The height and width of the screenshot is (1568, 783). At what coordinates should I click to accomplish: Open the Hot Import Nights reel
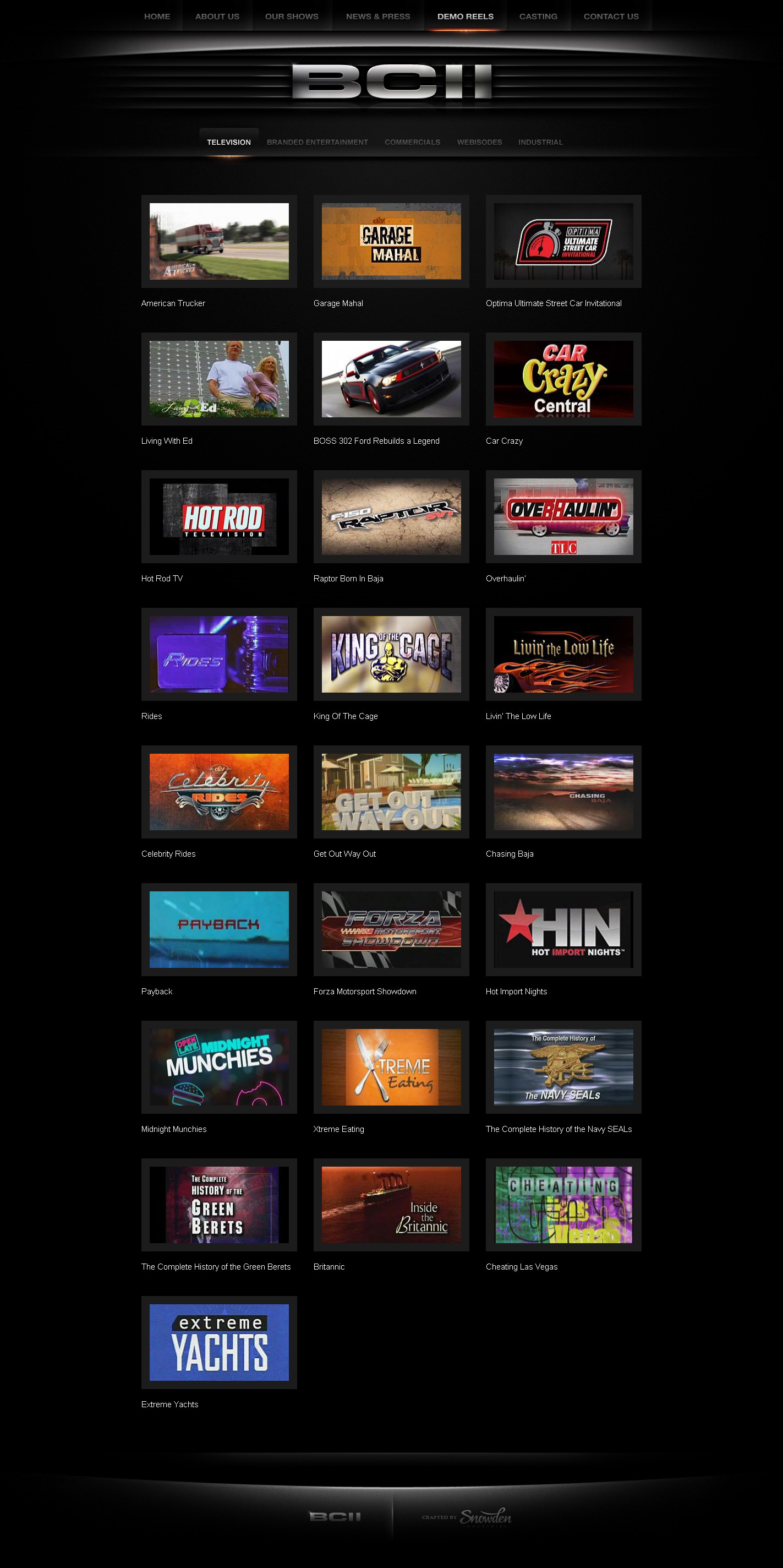563,929
